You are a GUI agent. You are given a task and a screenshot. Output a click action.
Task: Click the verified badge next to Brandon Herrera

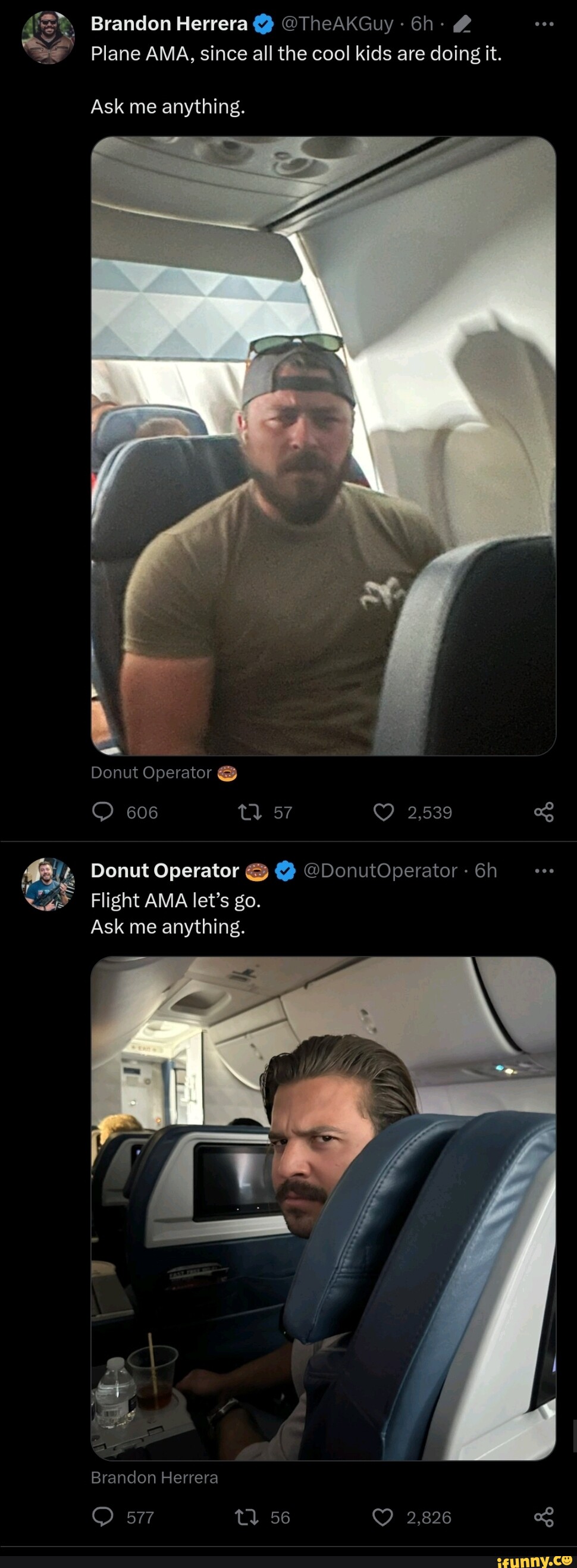pyautogui.click(x=263, y=23)
